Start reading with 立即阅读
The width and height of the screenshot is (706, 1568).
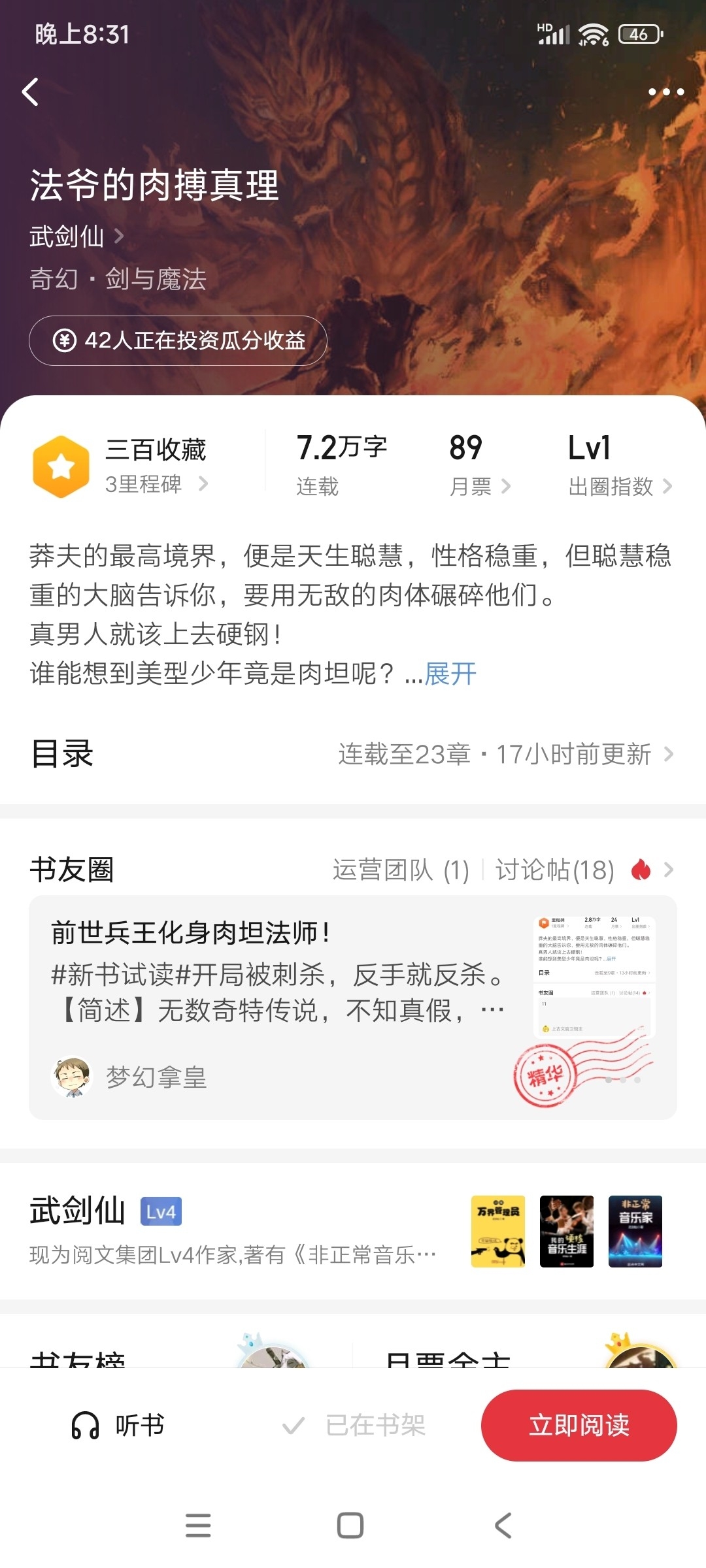pos(579,1425)
